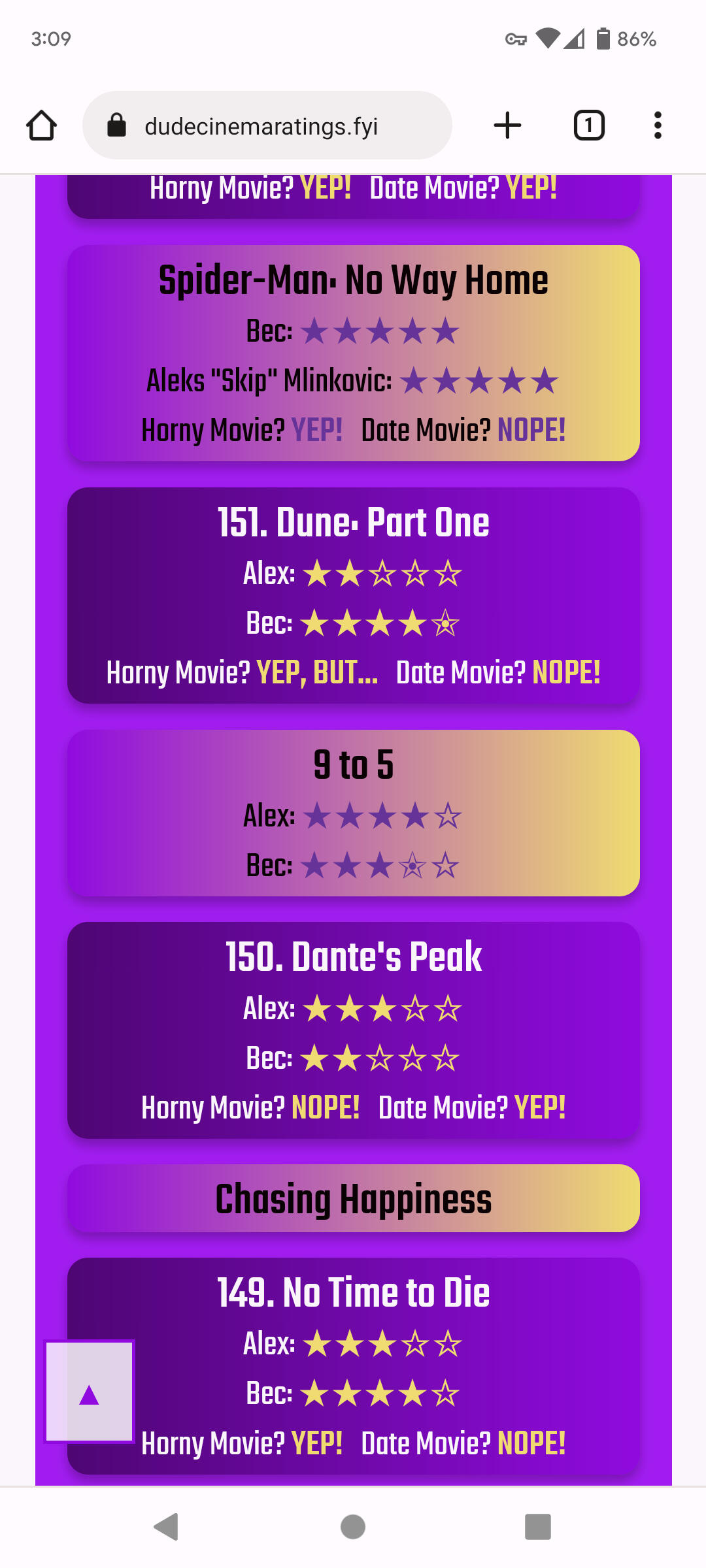Screen dimensions: 706x1568
Task: Jump back to top with the arrow button
Action: (x=90, y=1391)
